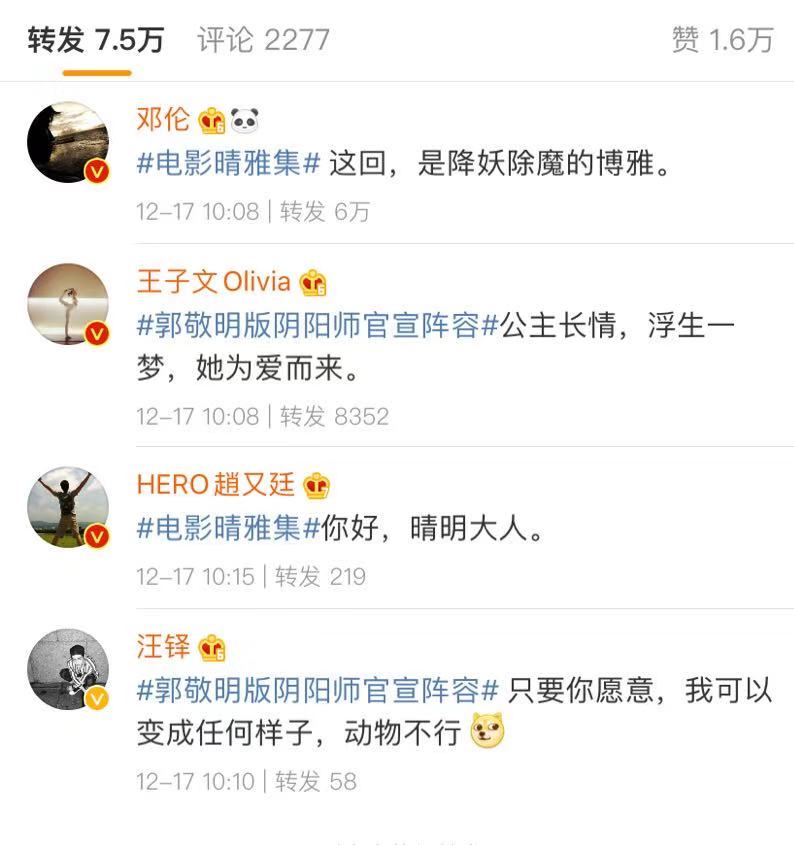Open hashtag #电影晴雅集# in 邓伦's repost

(x=229, y=164)
